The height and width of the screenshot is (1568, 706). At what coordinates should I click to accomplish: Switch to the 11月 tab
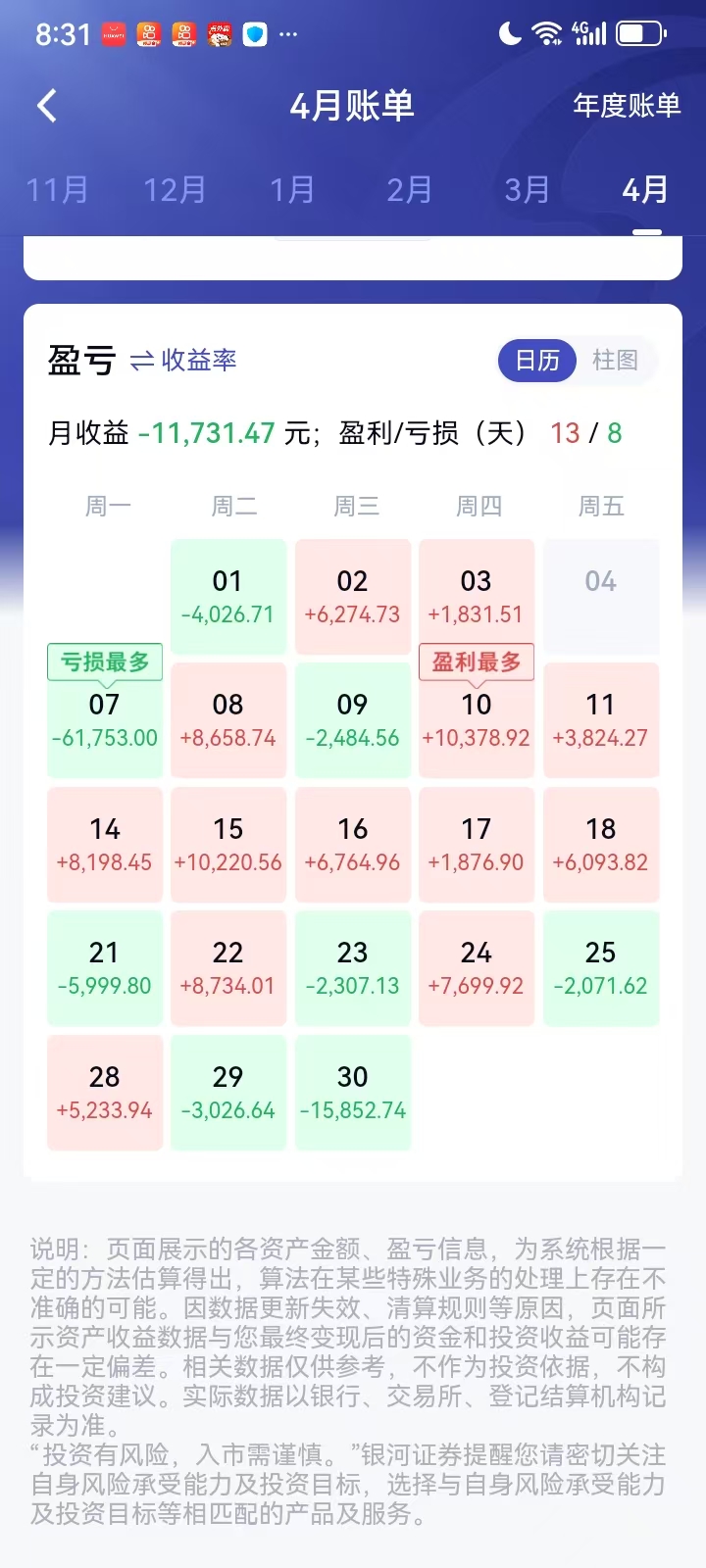57,189
